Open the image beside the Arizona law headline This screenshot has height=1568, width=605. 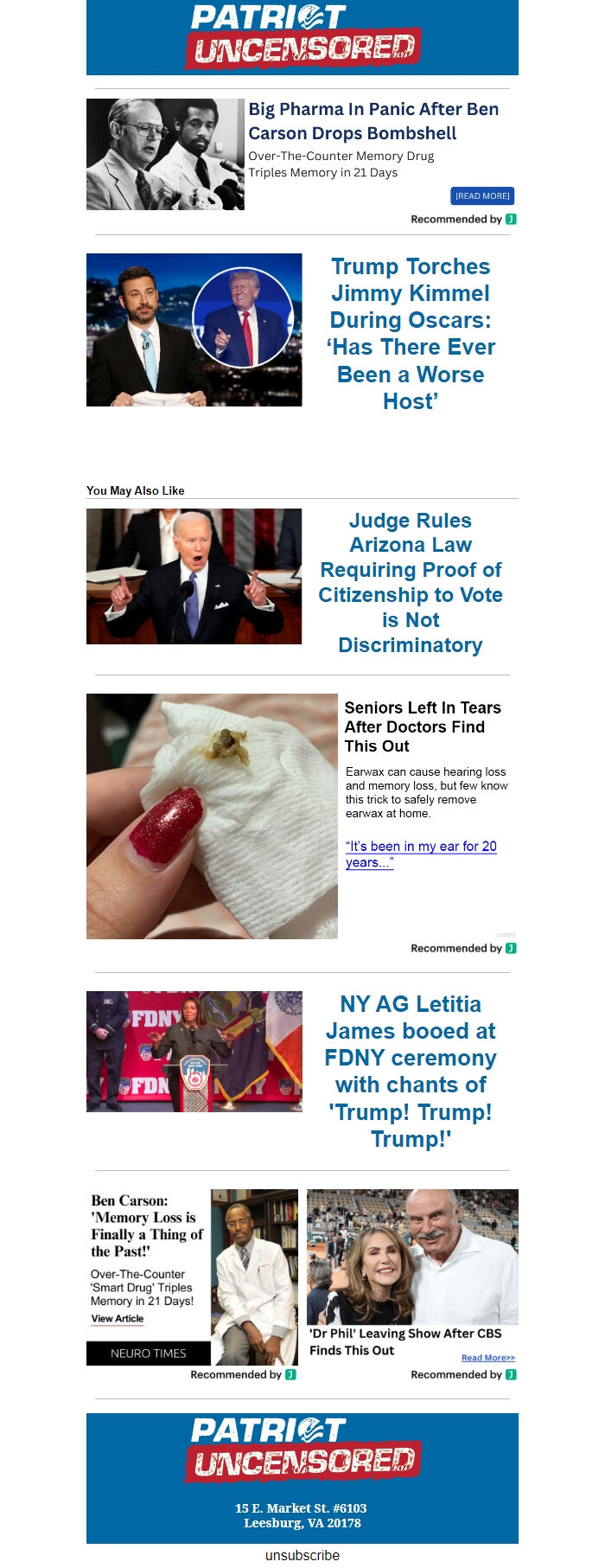tap(194, 576)
